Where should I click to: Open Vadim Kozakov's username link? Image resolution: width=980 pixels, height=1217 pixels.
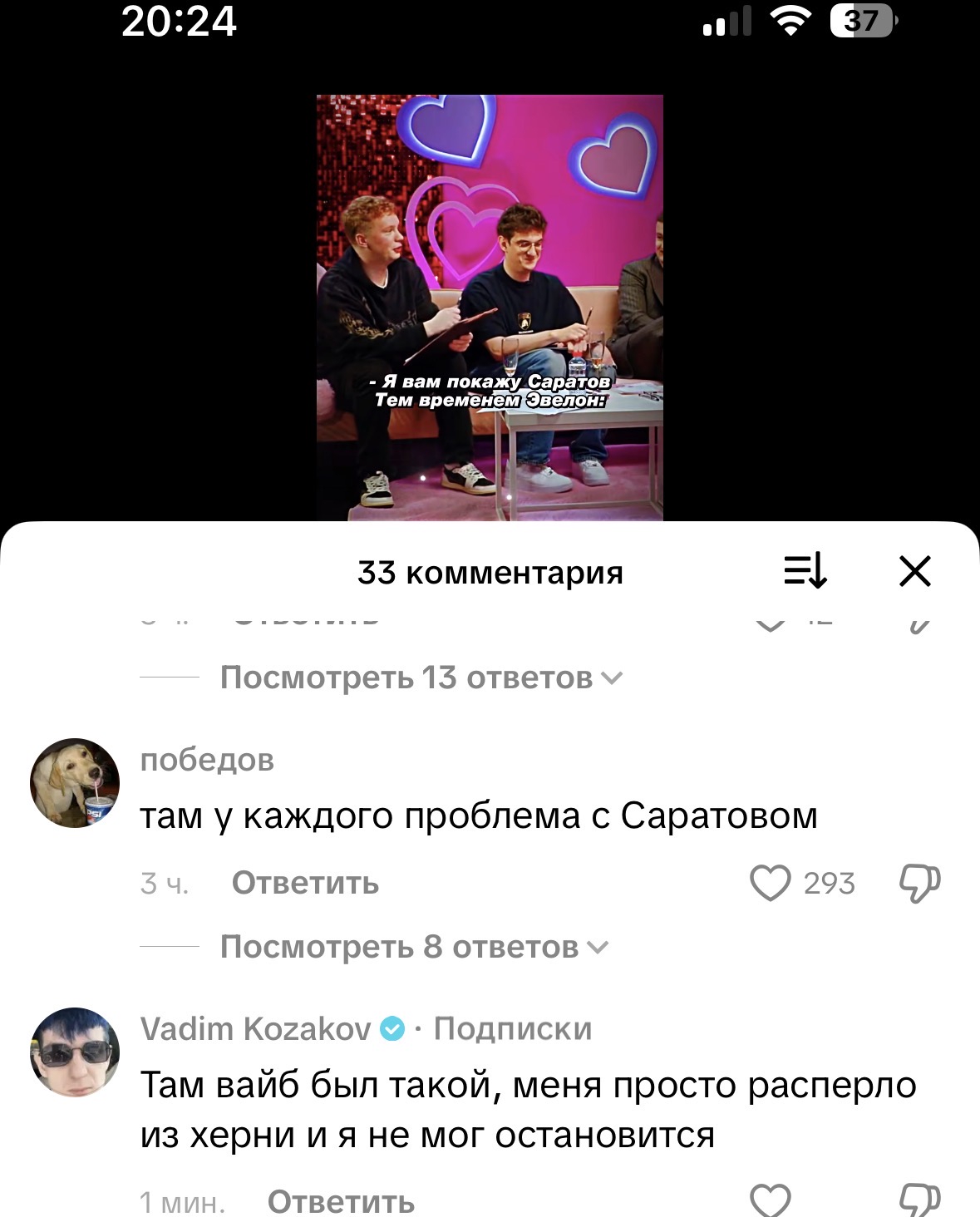[x=256, y=1029]
